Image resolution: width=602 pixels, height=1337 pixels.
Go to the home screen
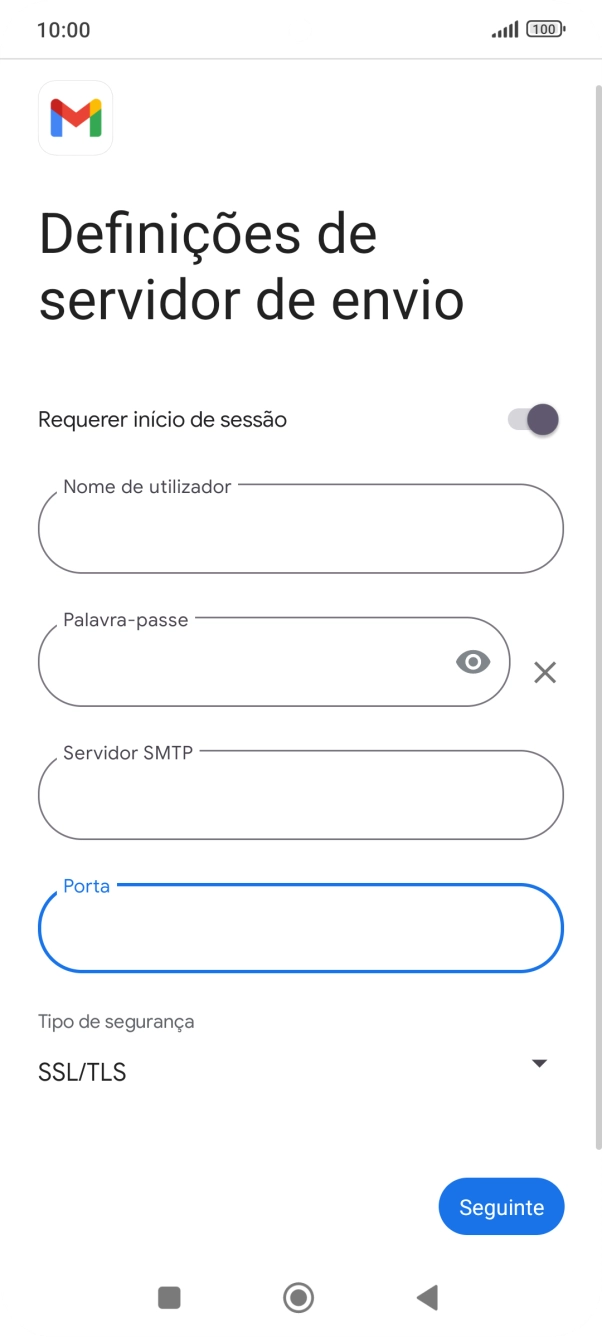pyautogui.click(x=299, y=1298)
